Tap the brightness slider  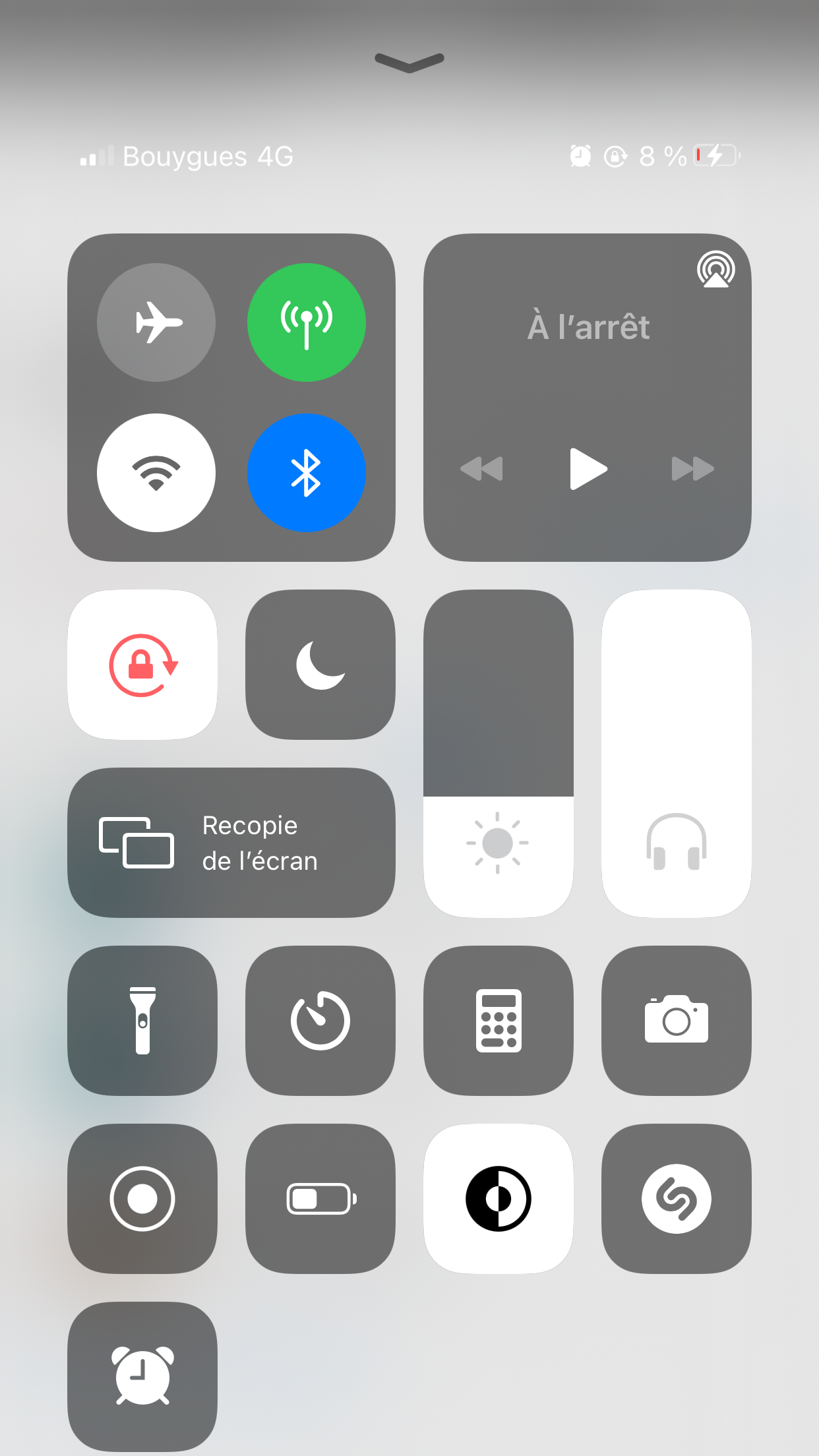(499, 754)
